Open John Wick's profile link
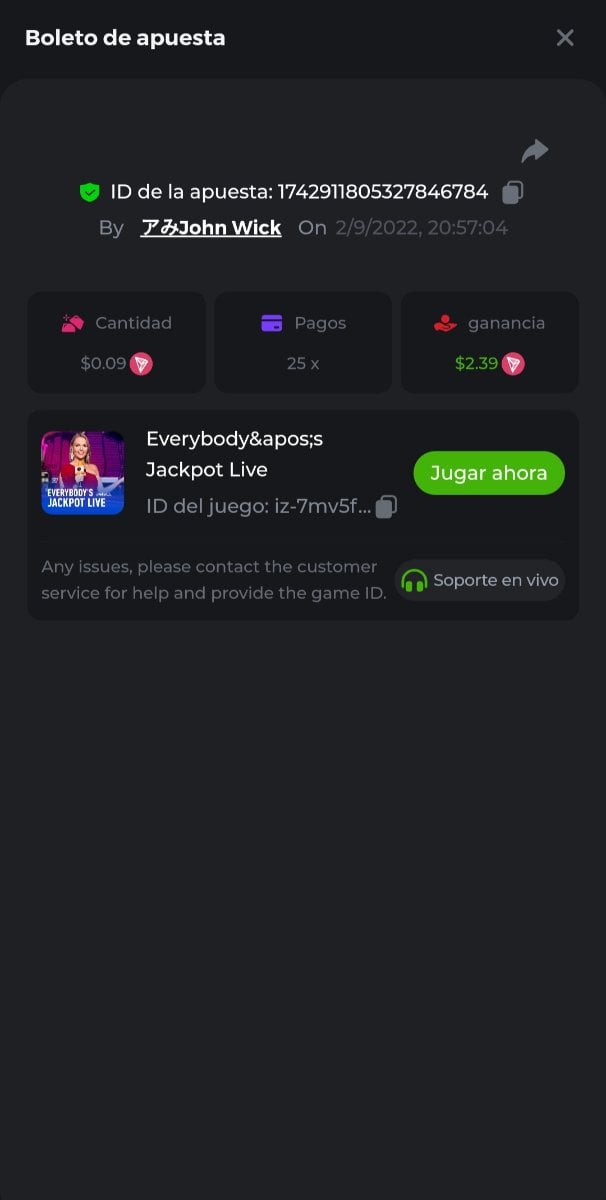The image size is (606, 1200). (211, 228)
